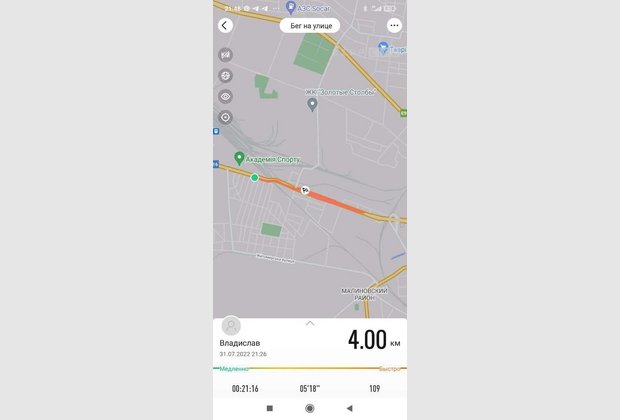Tap the eye icon to hide the map
620x420 pixels.
[225, 96]
